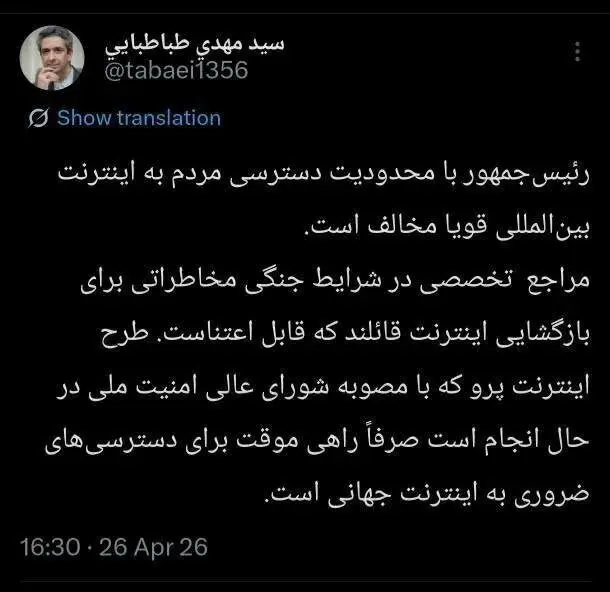Screen dimensions: 610x592
Task: Tap Show translation link
Action: coord(138,118)
